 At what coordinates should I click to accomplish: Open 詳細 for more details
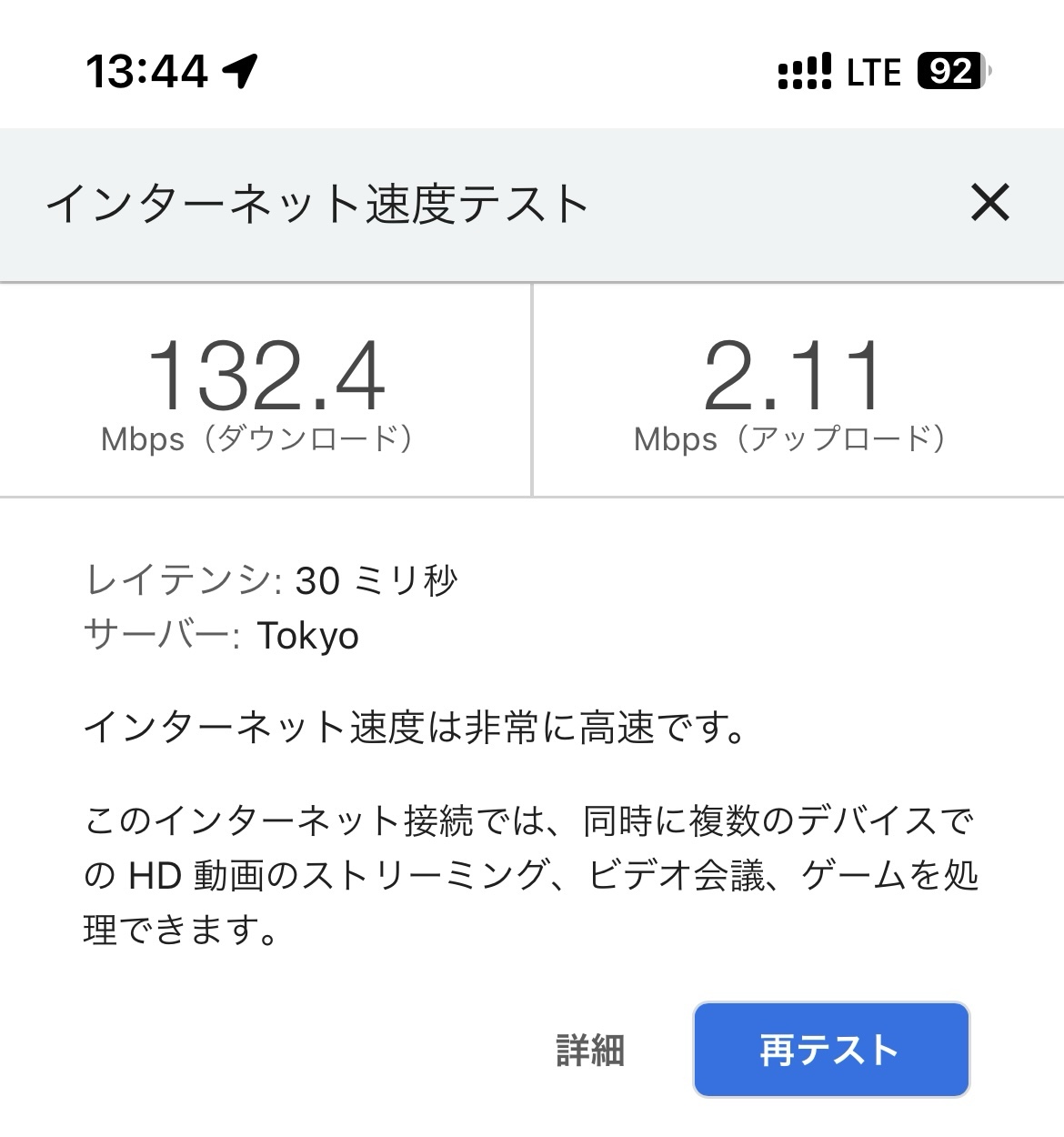(x=590, y=1051)
